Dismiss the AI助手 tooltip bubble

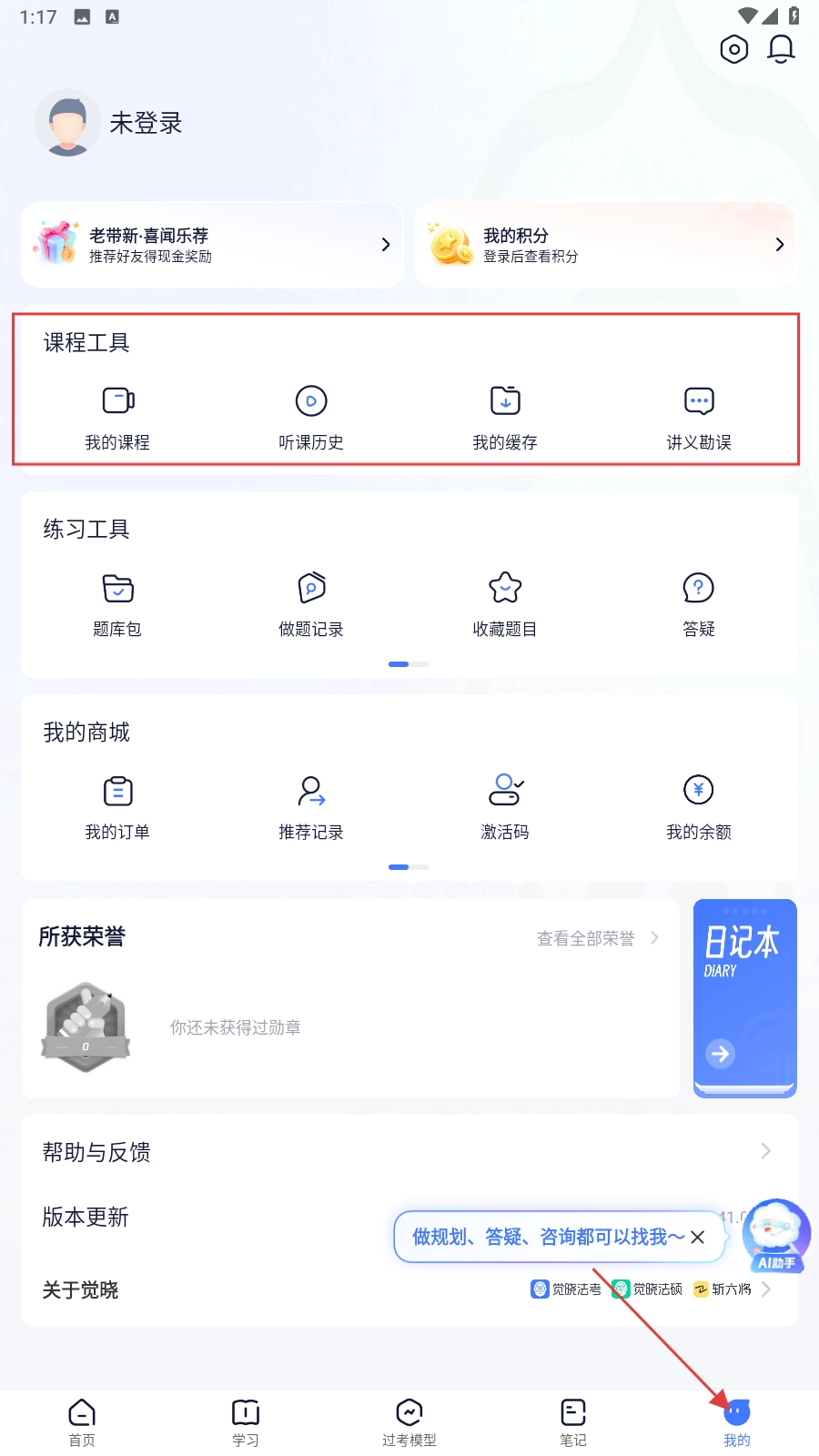pyautogui.click(x=698, y=1238)
